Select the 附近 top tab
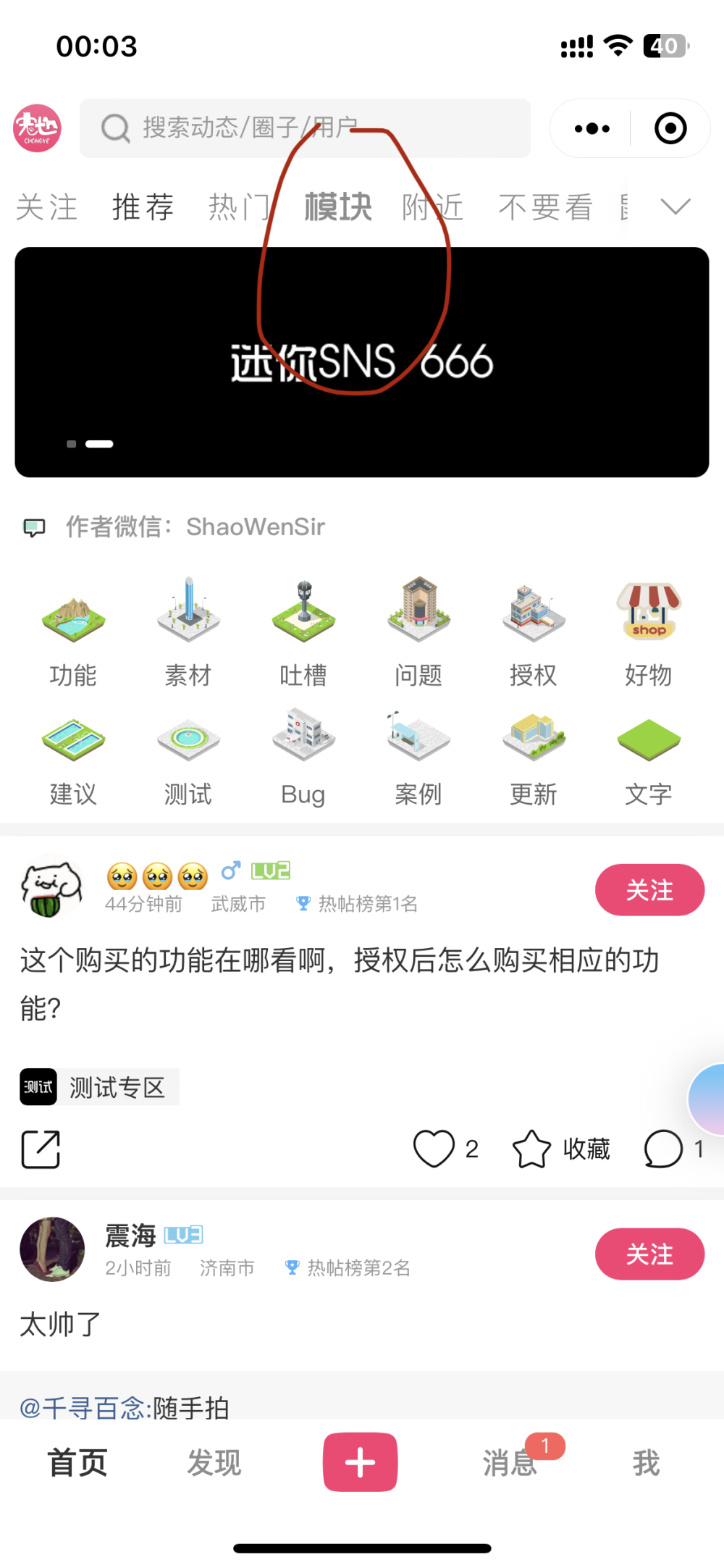724x1568 pixels. coord(432,207)
